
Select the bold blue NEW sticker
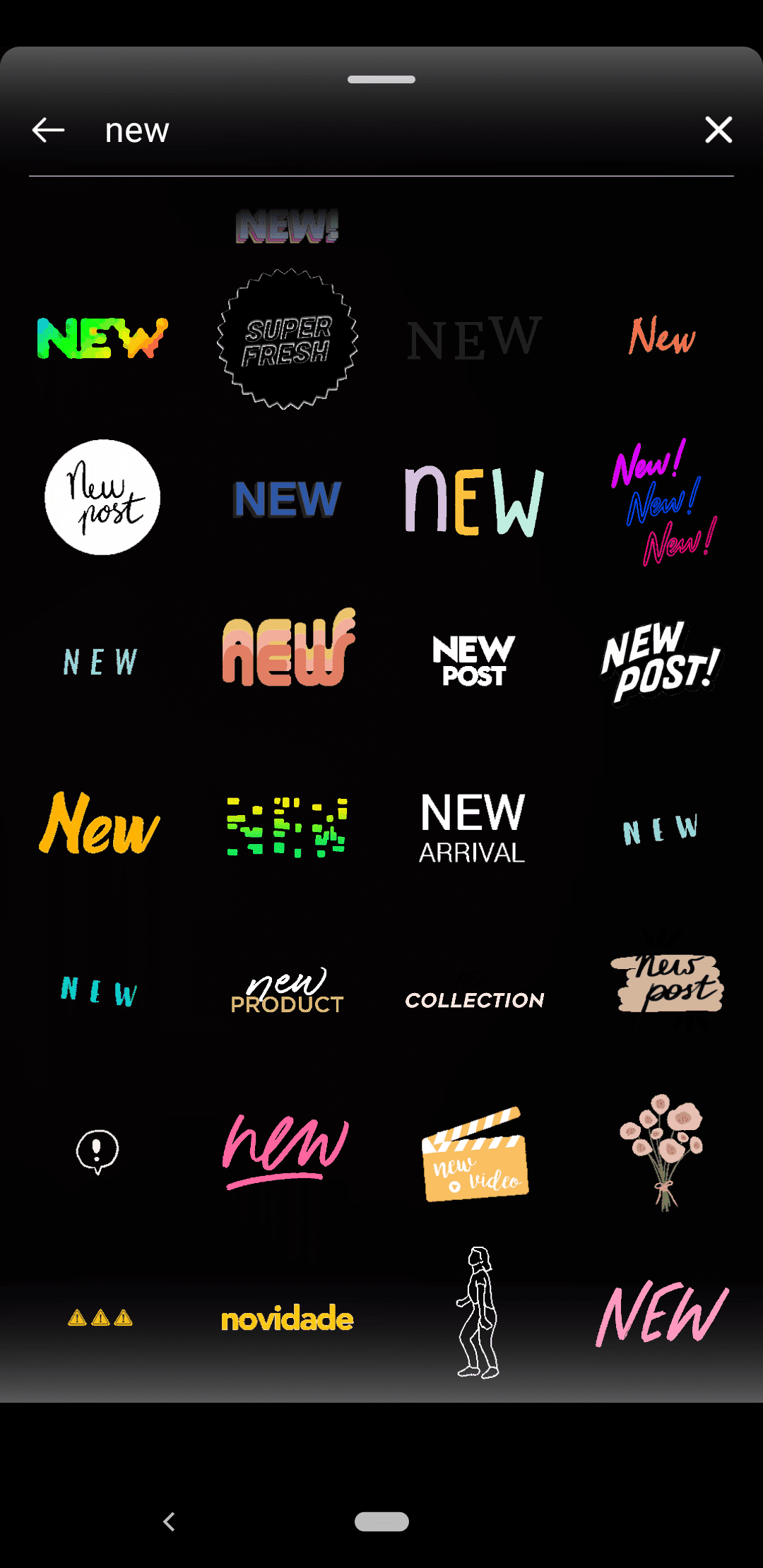tap(287, 499)
